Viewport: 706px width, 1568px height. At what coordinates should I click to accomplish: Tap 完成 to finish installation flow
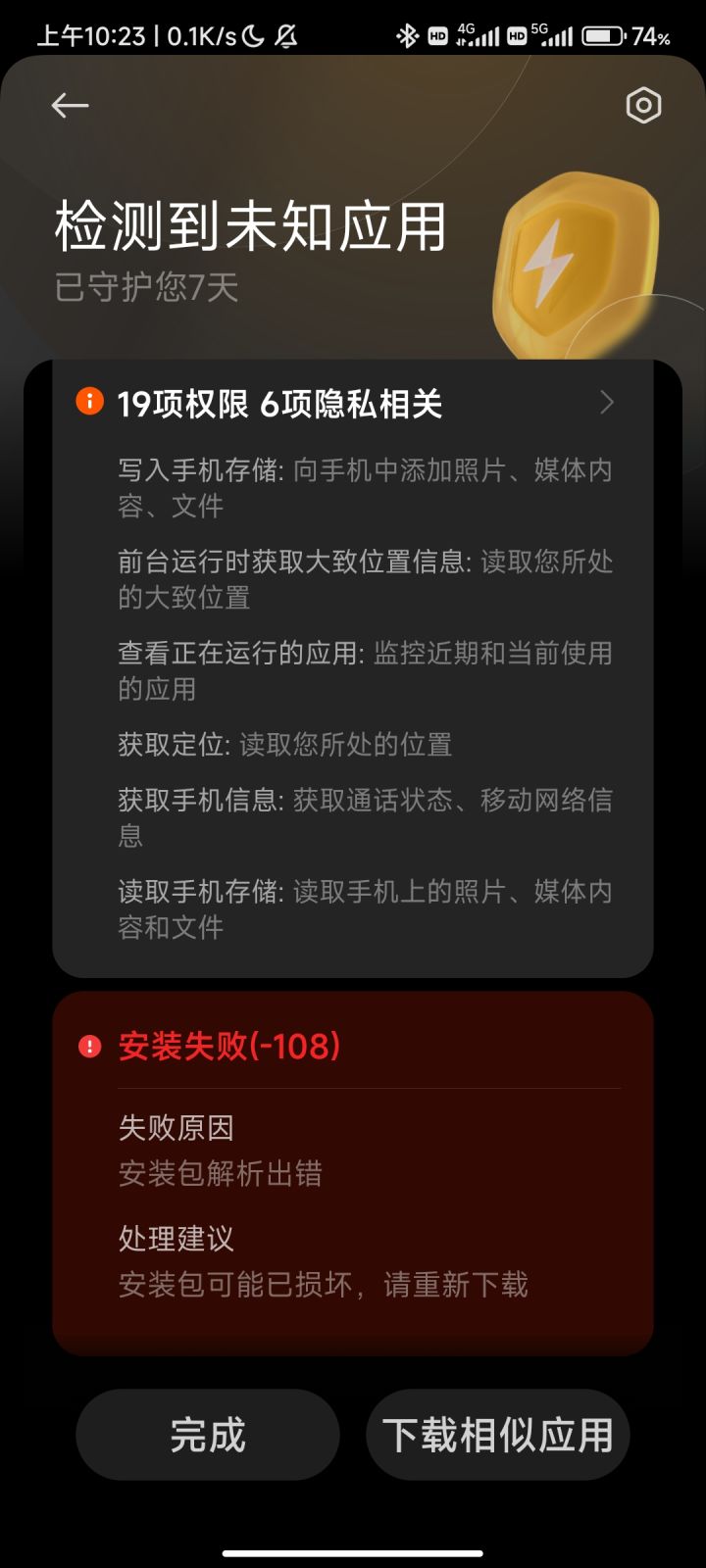click(207, 1433)
